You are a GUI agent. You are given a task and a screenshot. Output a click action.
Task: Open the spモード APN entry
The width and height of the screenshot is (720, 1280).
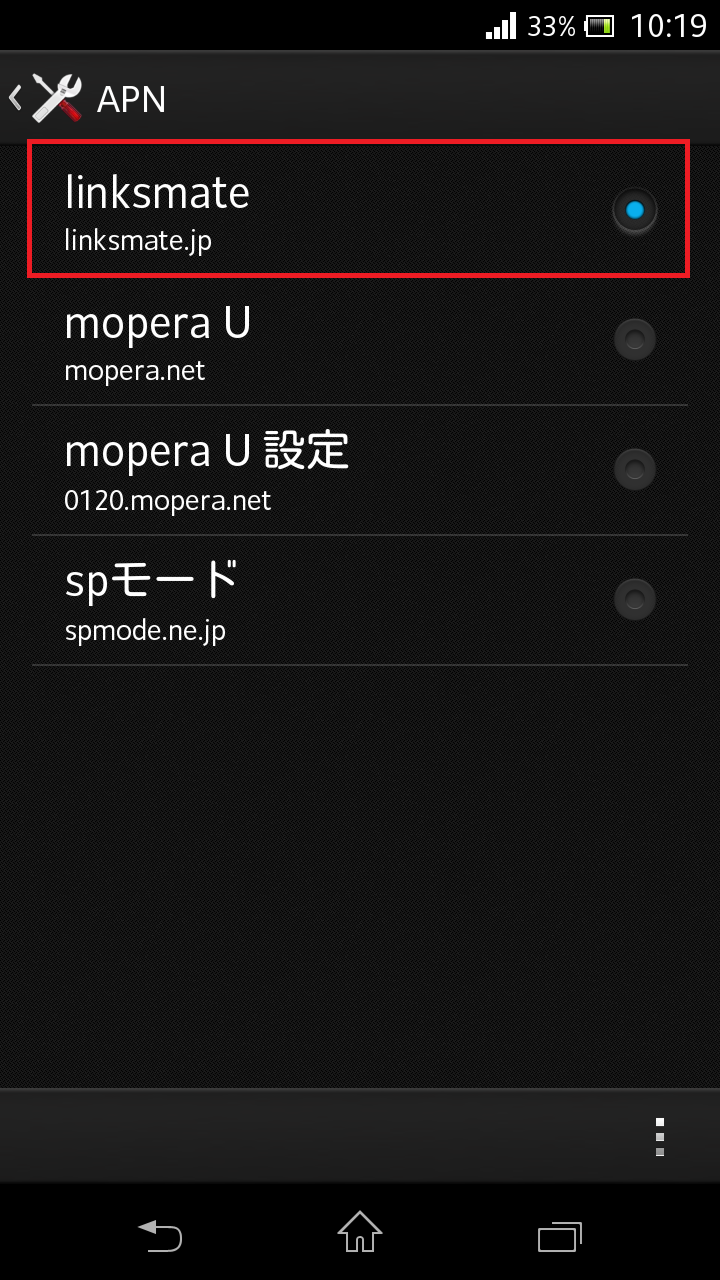tap(300, 600)
